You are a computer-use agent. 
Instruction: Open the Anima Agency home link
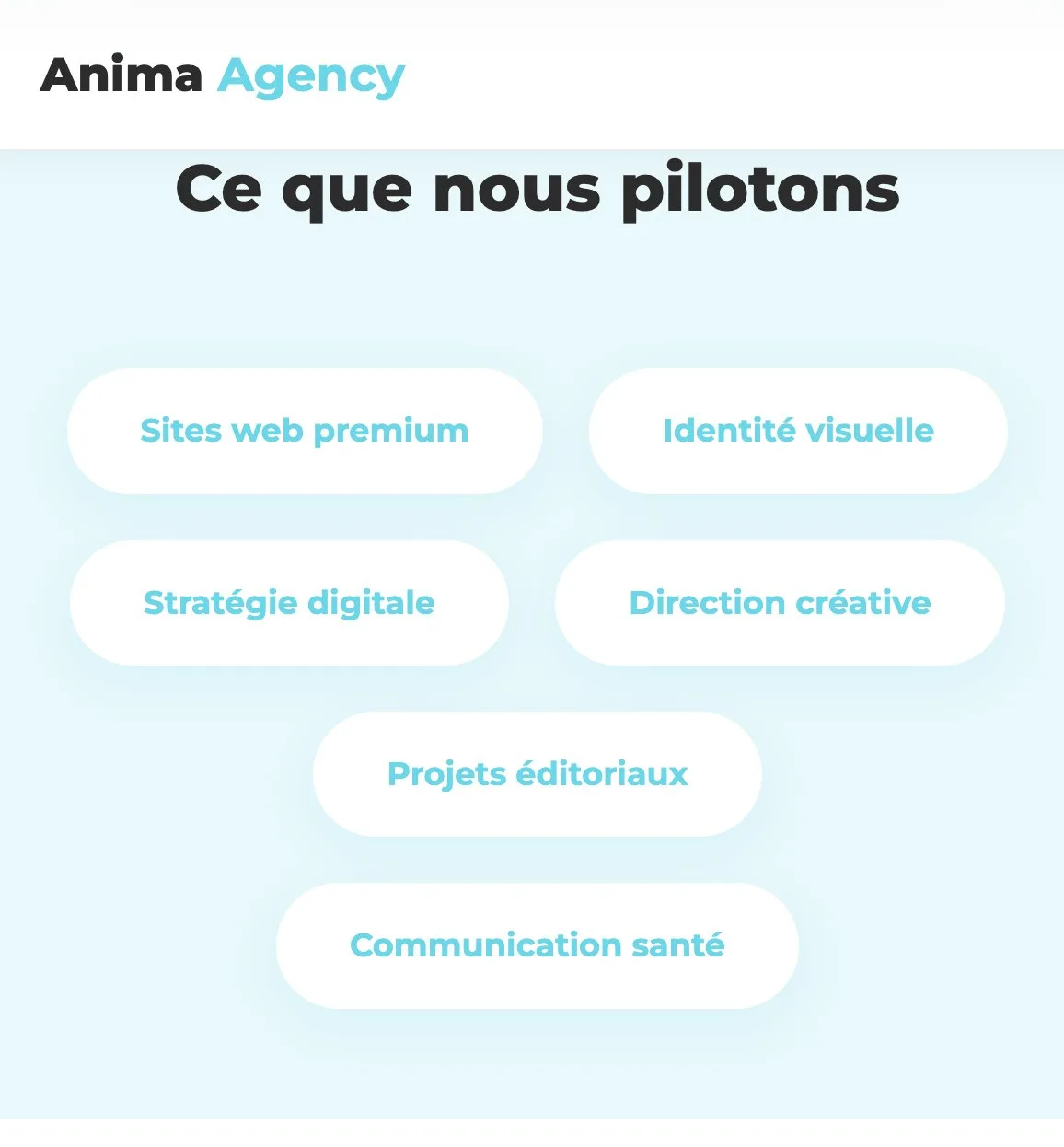click(x=222, y=75)
